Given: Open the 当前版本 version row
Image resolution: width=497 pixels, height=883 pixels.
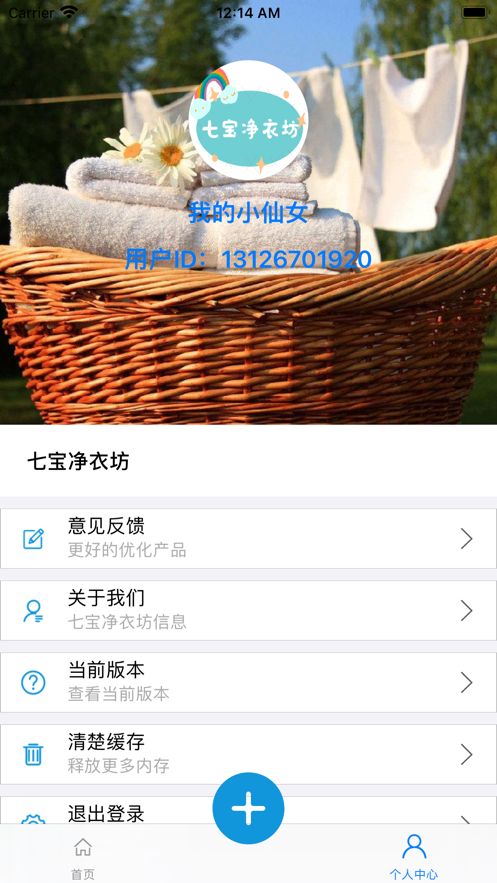Looking at the screenshot, I should click(x=248, y=683).
